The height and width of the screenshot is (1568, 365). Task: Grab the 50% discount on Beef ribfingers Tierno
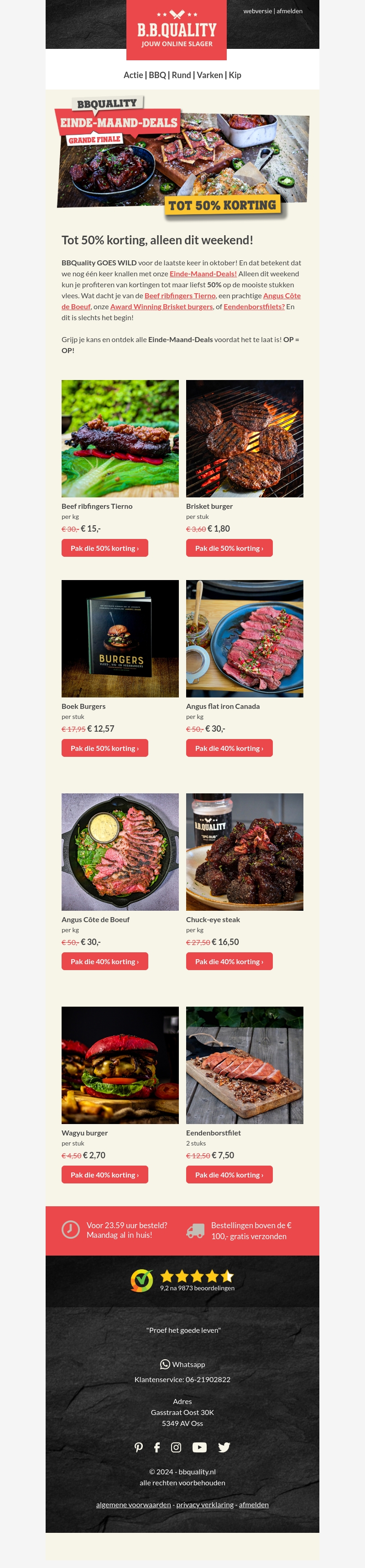tap(104, 549)
